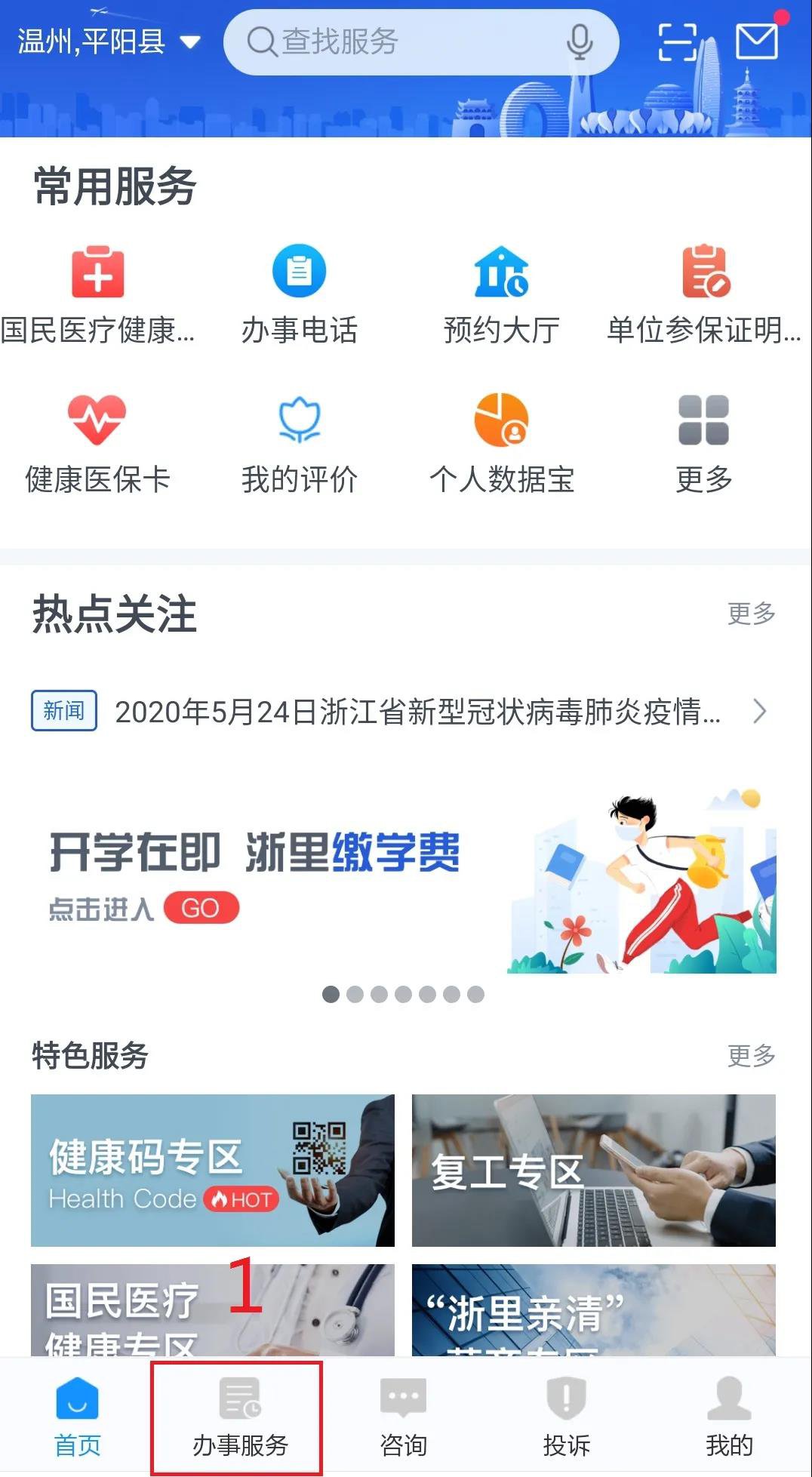Open the QR scan icon
Viewport: 812px width, 1477px height.
coord(677,42)
